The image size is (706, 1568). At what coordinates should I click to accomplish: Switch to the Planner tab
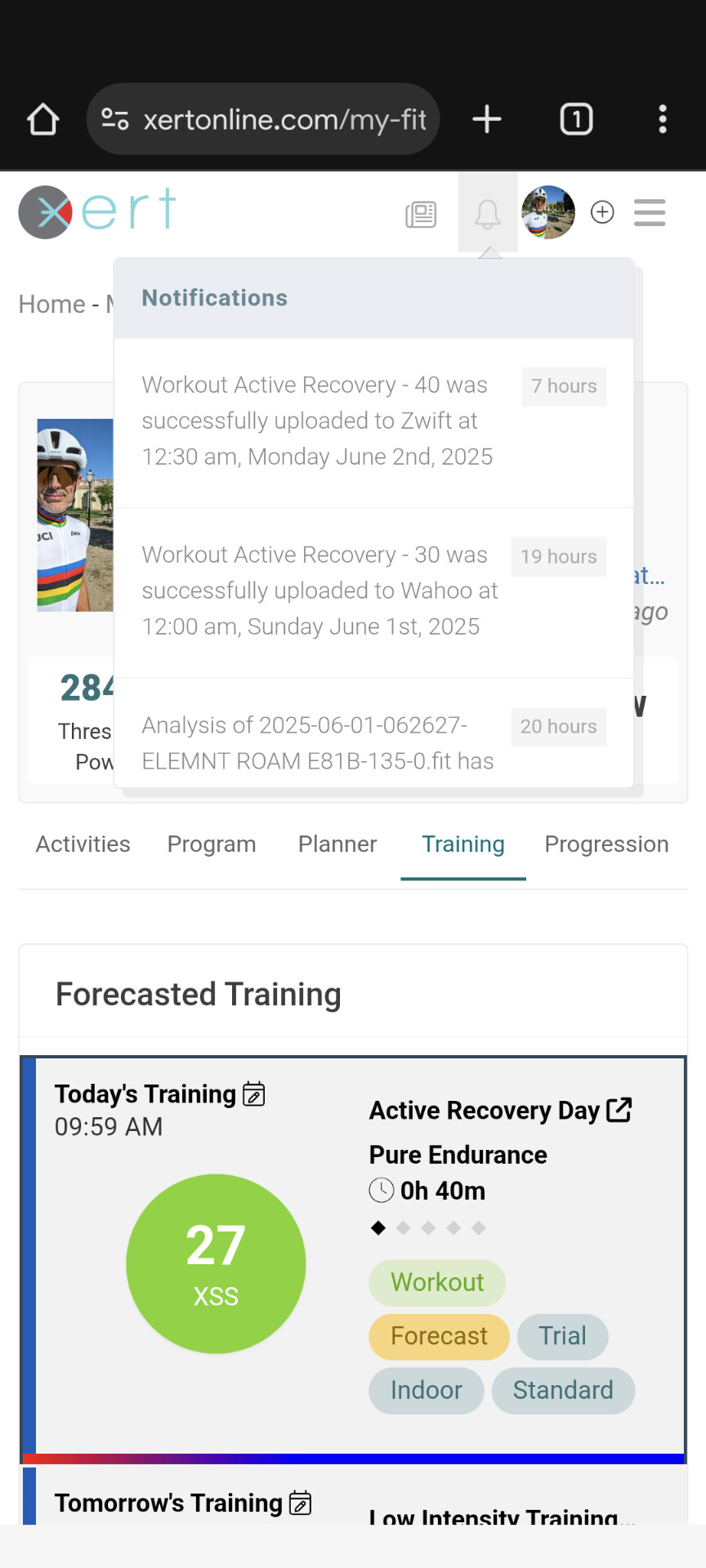point(337,844)
